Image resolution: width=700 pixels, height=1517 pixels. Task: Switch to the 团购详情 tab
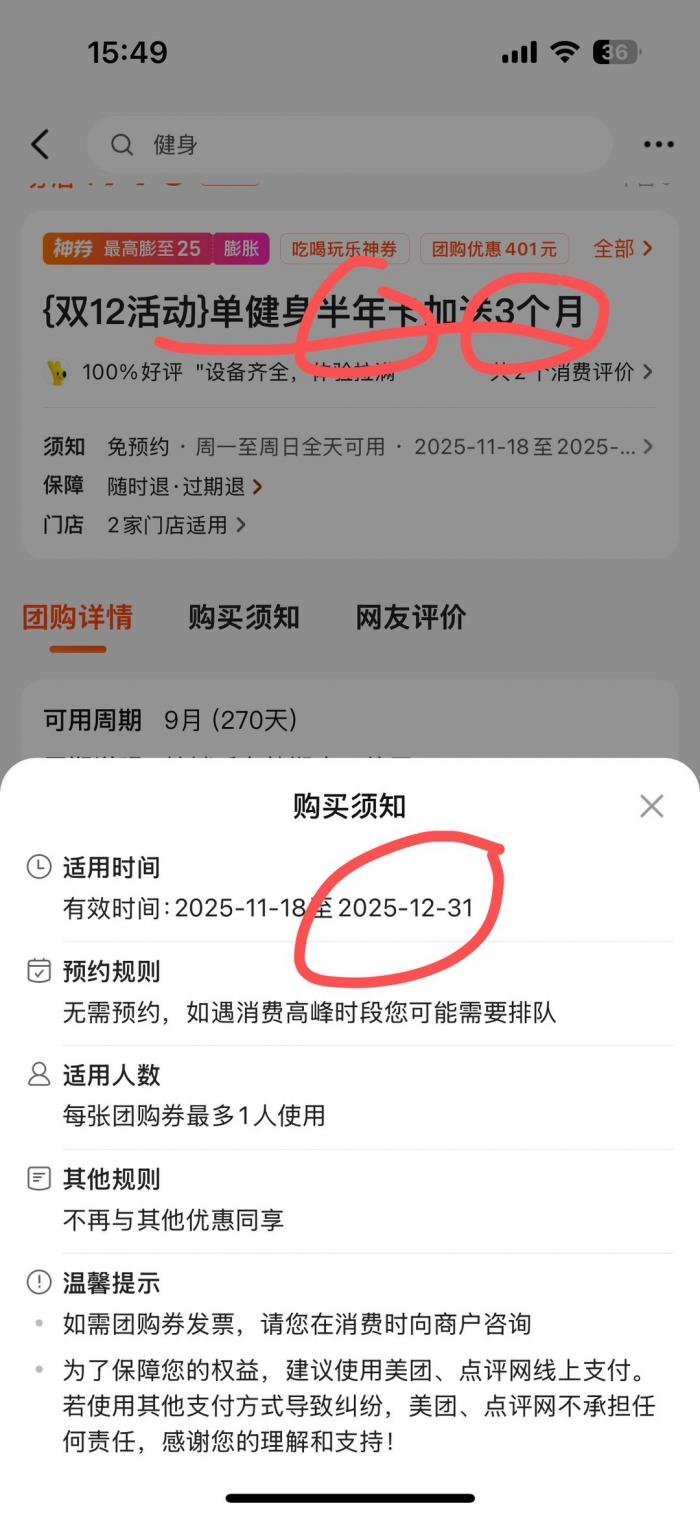(77, 617)
